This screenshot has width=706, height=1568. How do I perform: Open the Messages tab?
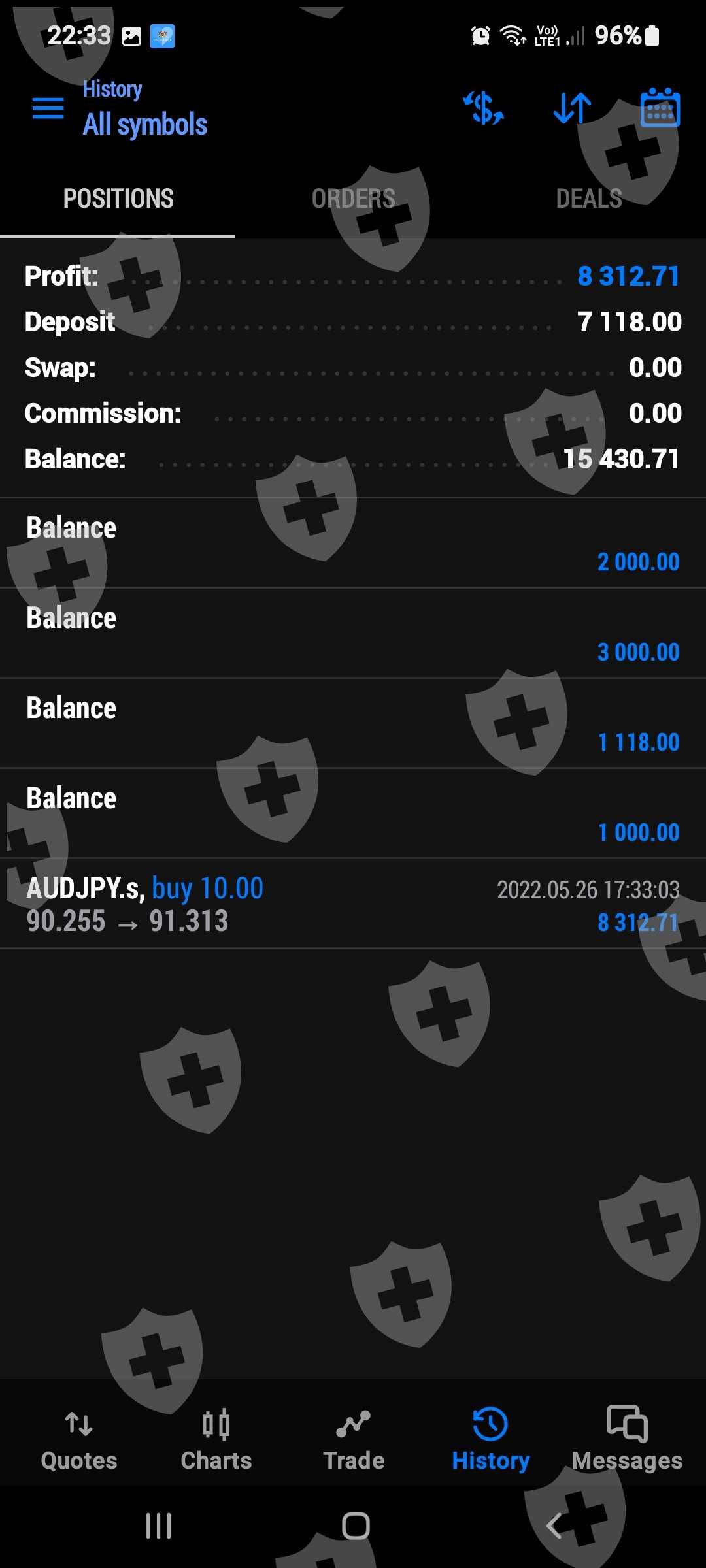coord(627,1440)
